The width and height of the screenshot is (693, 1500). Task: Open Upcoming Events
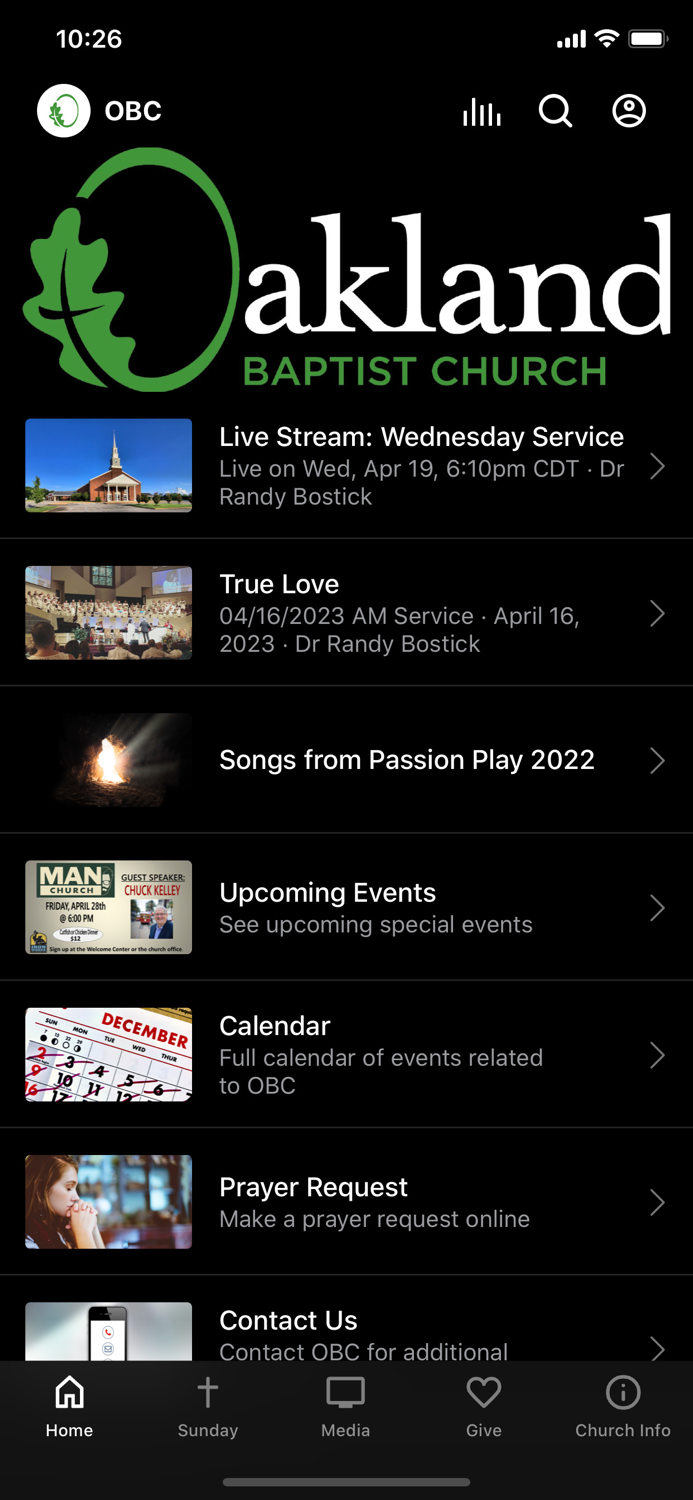346,907
